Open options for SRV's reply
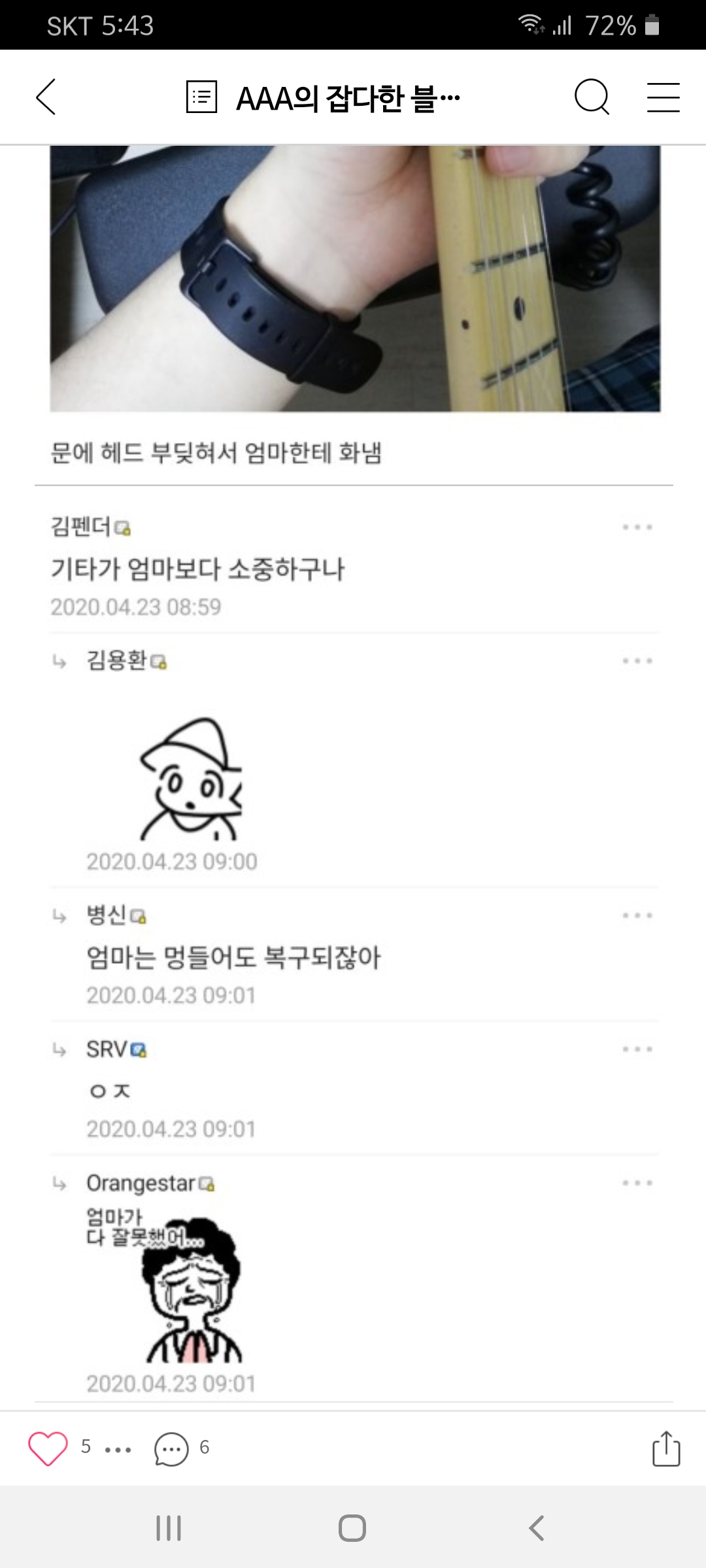The image size is (706, 1568). coord(637,1049)
